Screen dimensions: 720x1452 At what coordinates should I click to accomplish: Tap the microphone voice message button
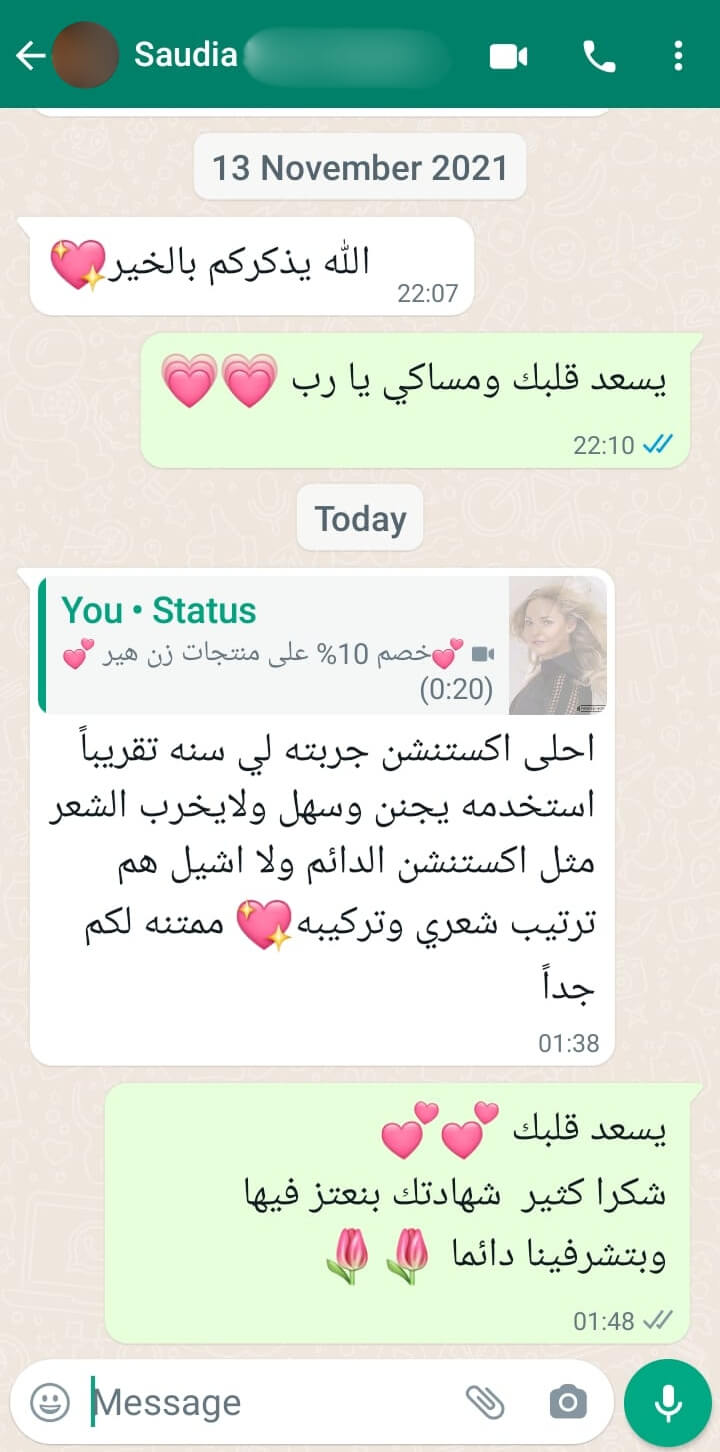pyautogui.click(x=667, y=1402)
